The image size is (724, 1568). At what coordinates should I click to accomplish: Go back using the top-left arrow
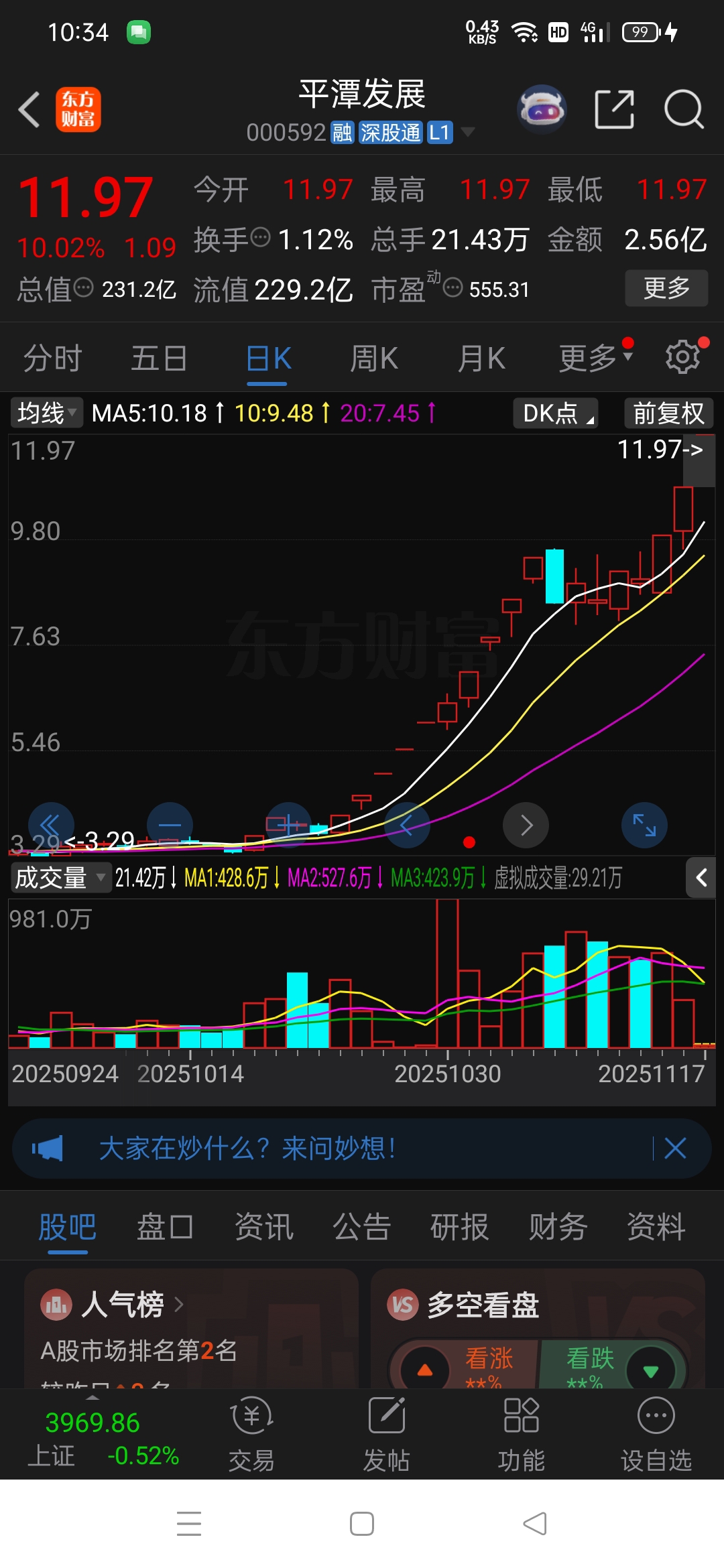[x=29, y=109]
